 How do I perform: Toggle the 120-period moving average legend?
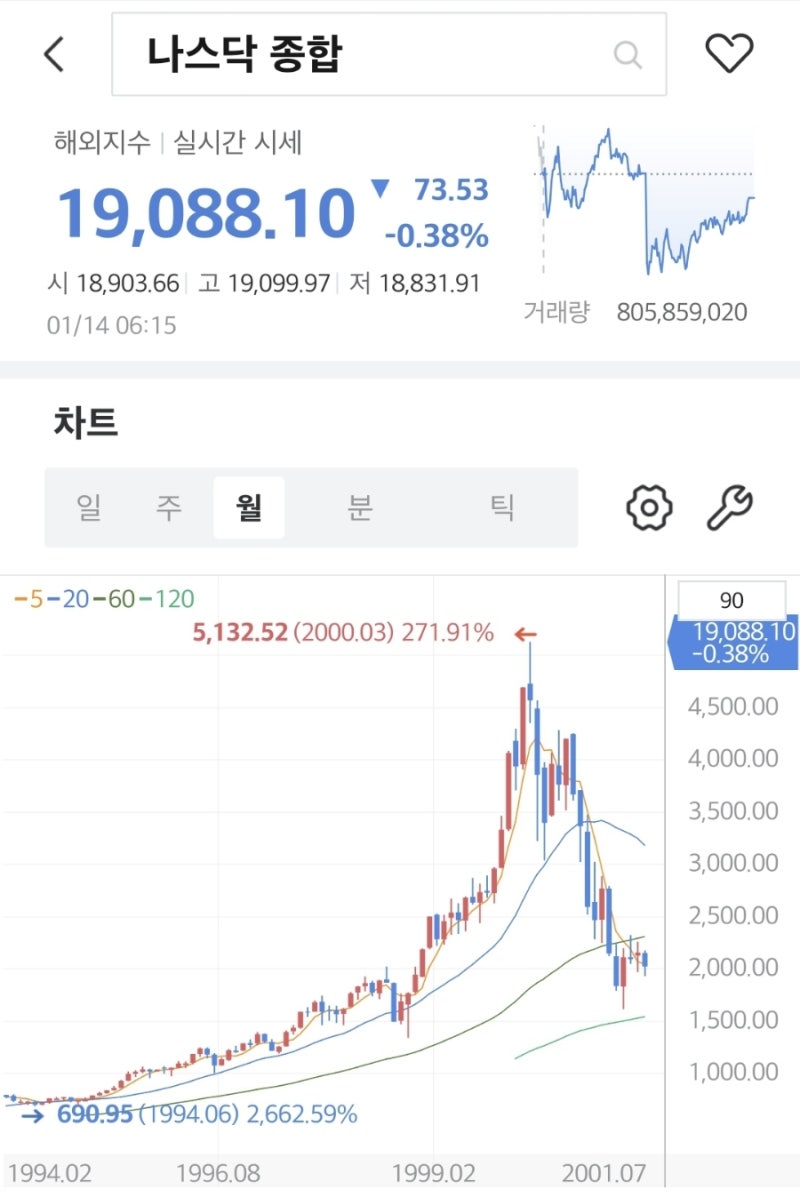(x=168, y=597)
